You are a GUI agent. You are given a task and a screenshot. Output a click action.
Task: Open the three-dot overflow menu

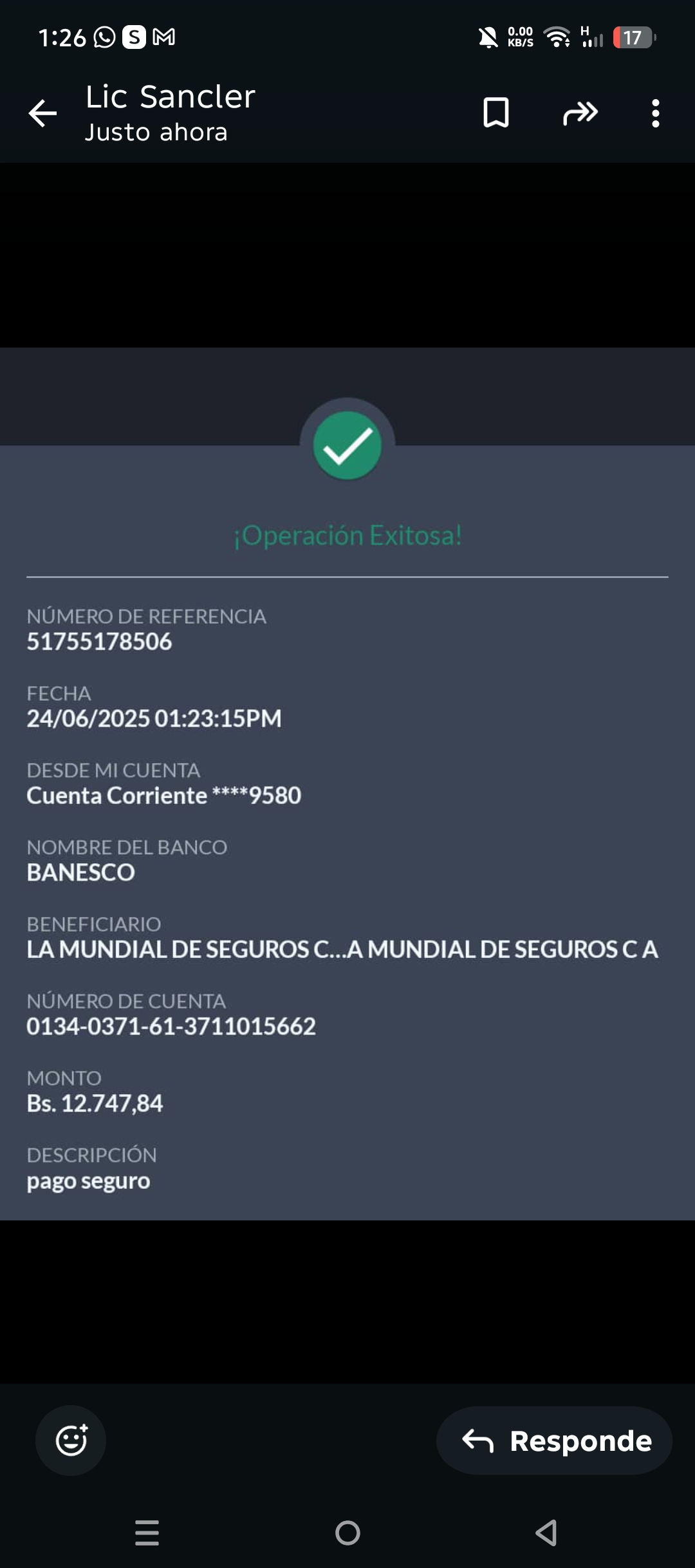[655, 113]
